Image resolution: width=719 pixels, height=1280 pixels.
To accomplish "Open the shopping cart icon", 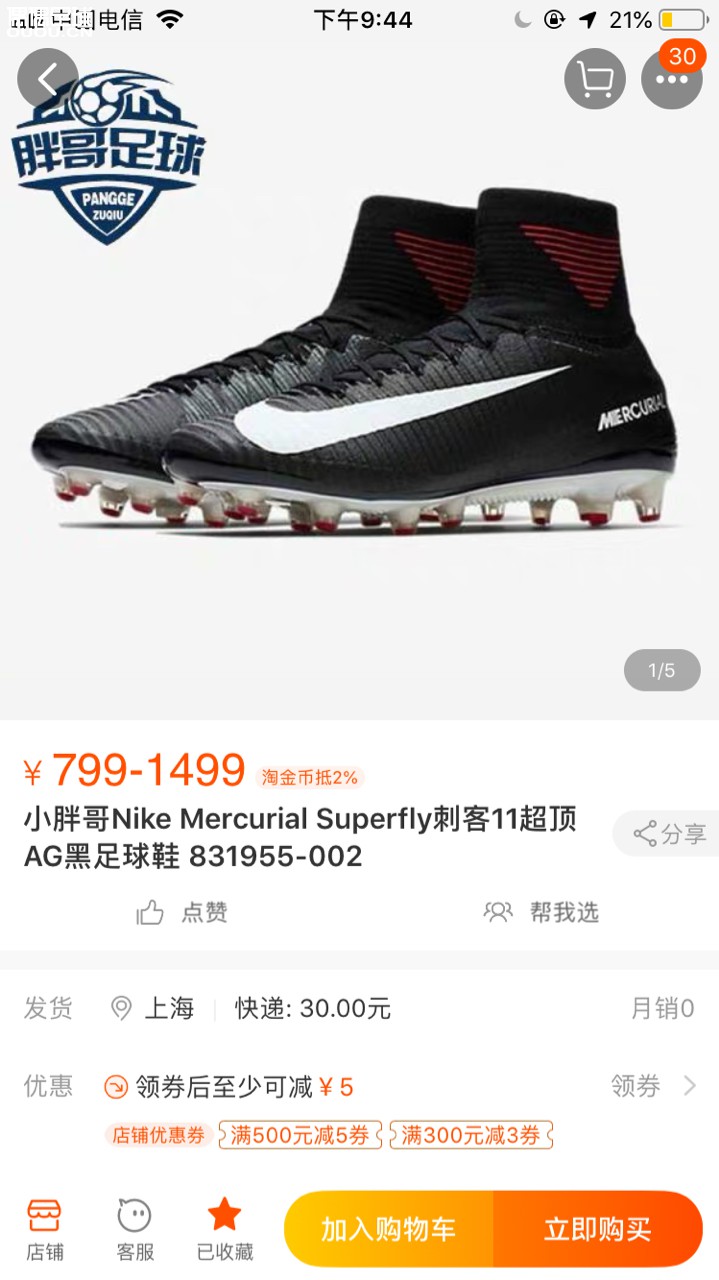I will [595, 79].
